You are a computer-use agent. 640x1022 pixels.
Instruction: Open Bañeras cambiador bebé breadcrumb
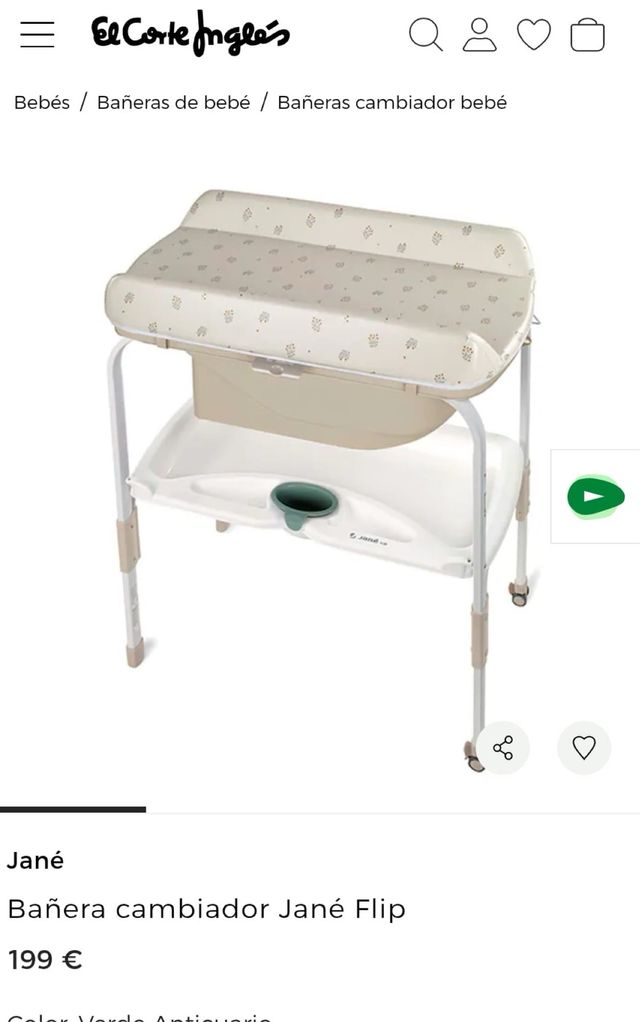pos(392,102)
